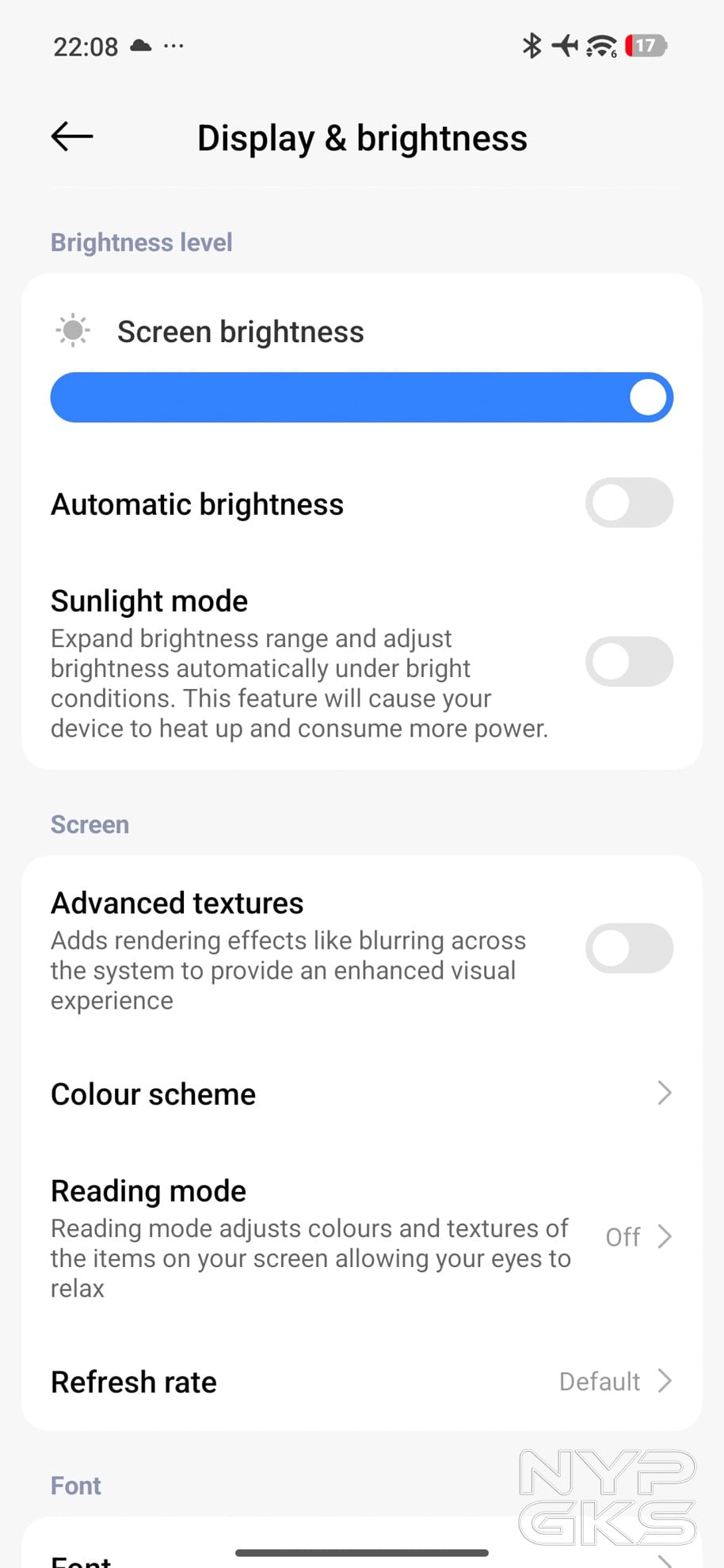Open Refresh rate set to Default

[x=616, y=1381]
